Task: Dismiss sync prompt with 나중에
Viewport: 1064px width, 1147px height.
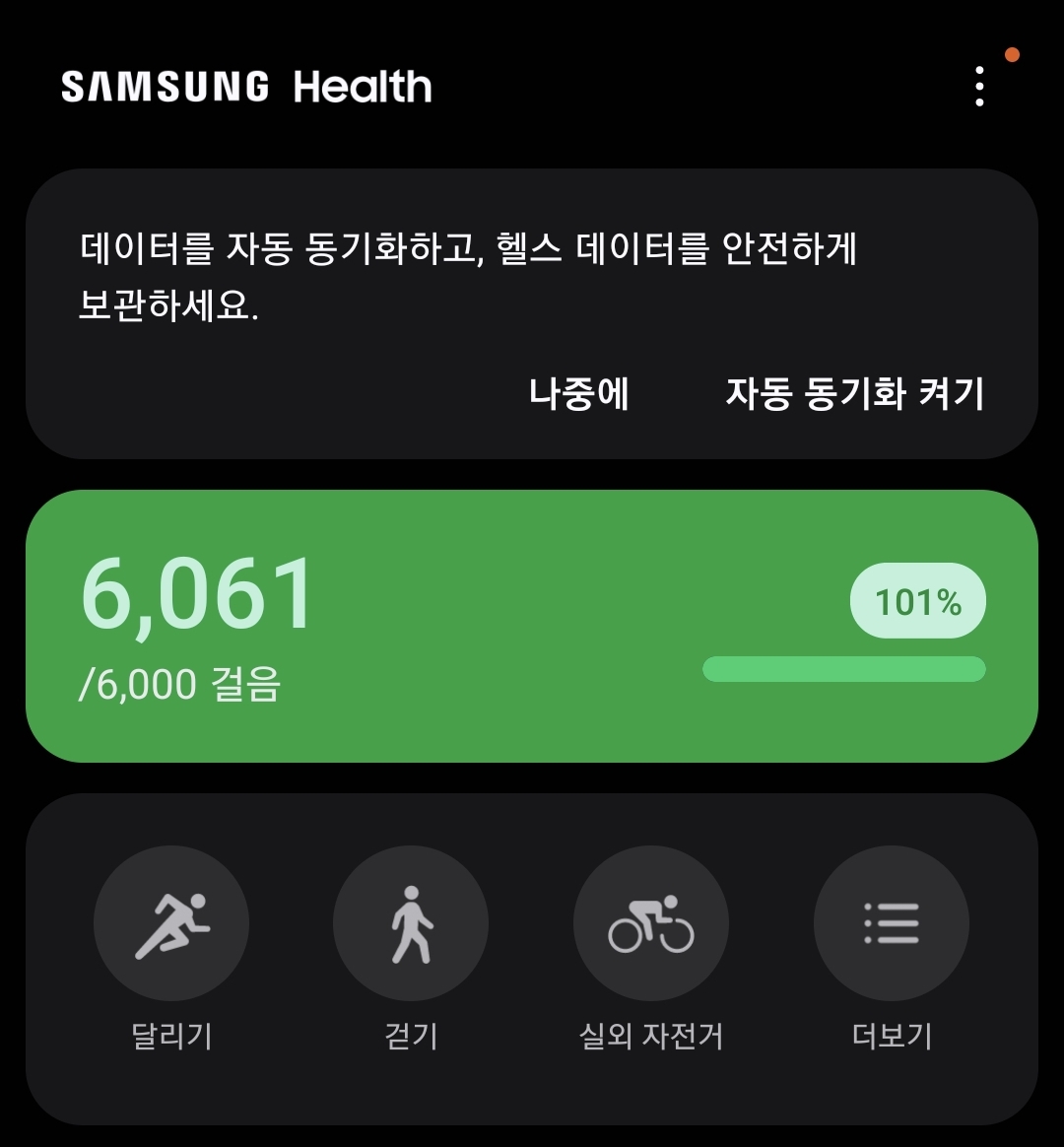Action: click(579, 393)
